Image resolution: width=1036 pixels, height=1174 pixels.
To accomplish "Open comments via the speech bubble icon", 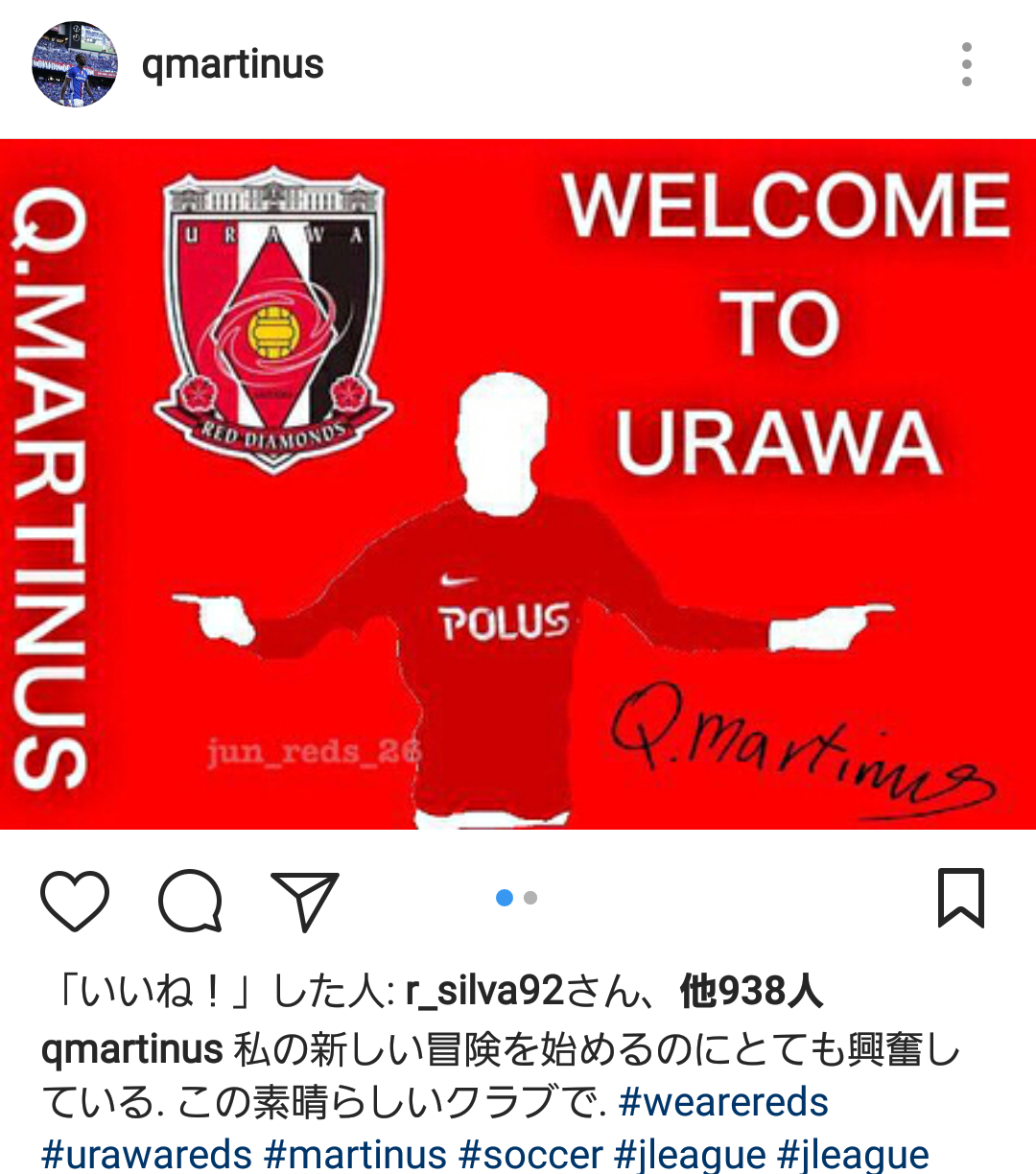I will tap(190, 901).
